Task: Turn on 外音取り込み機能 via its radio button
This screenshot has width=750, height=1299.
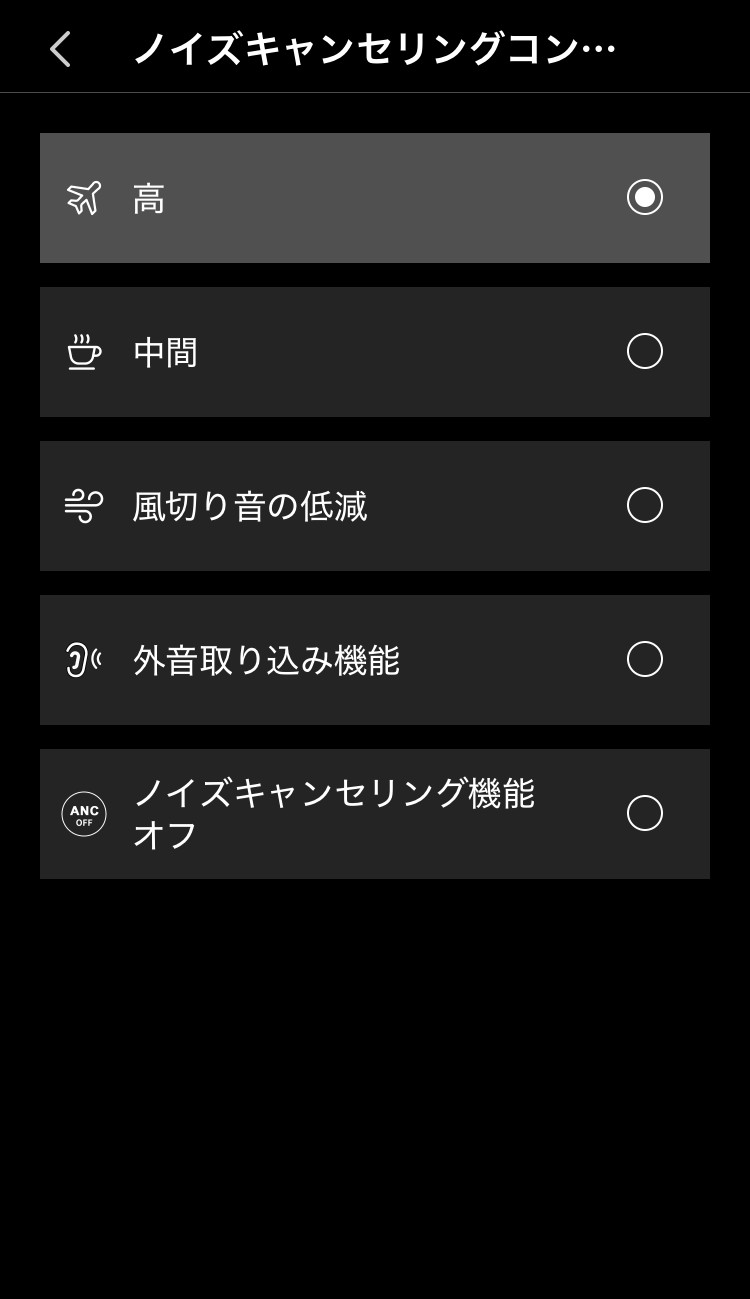Action: coord(645,659)
